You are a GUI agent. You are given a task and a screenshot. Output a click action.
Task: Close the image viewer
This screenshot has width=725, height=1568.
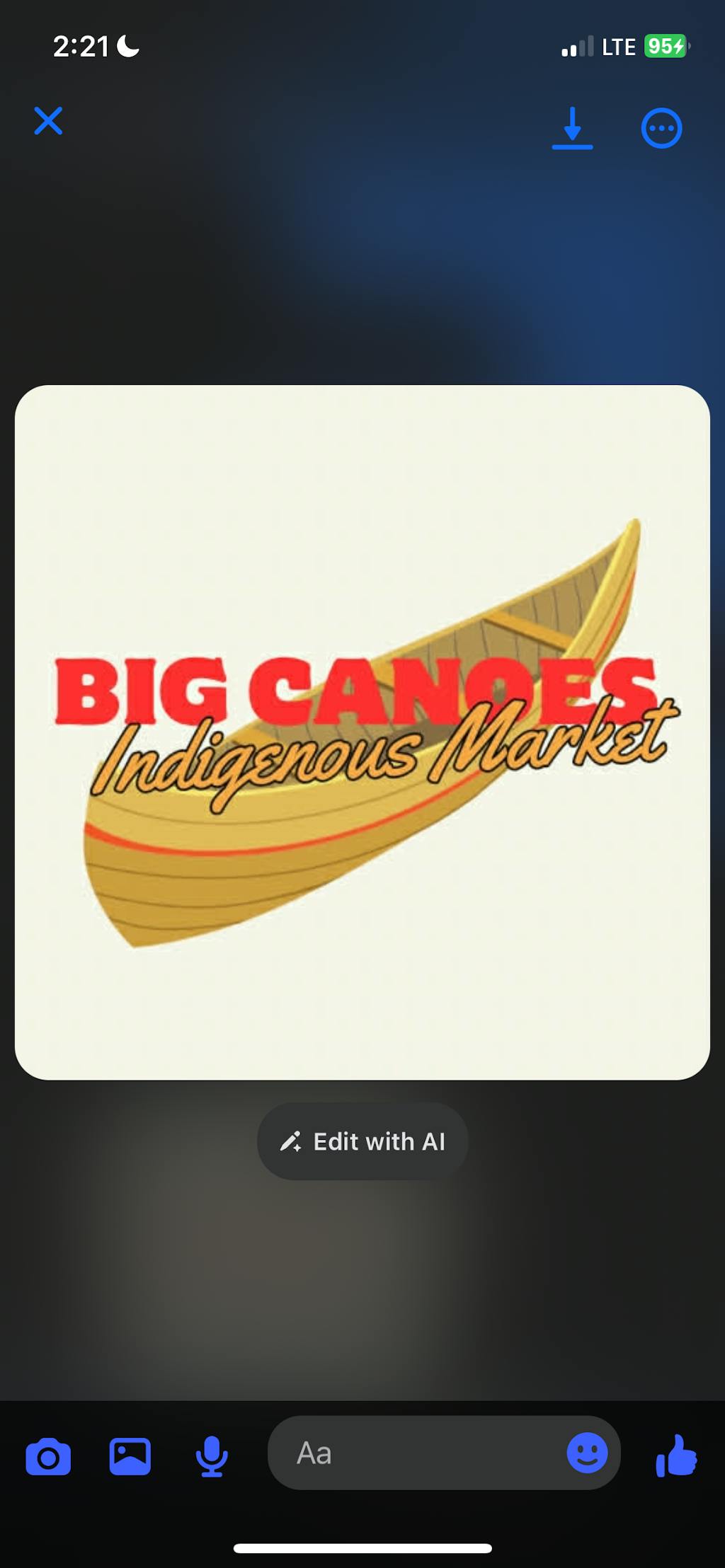click(x=48, y=121)
